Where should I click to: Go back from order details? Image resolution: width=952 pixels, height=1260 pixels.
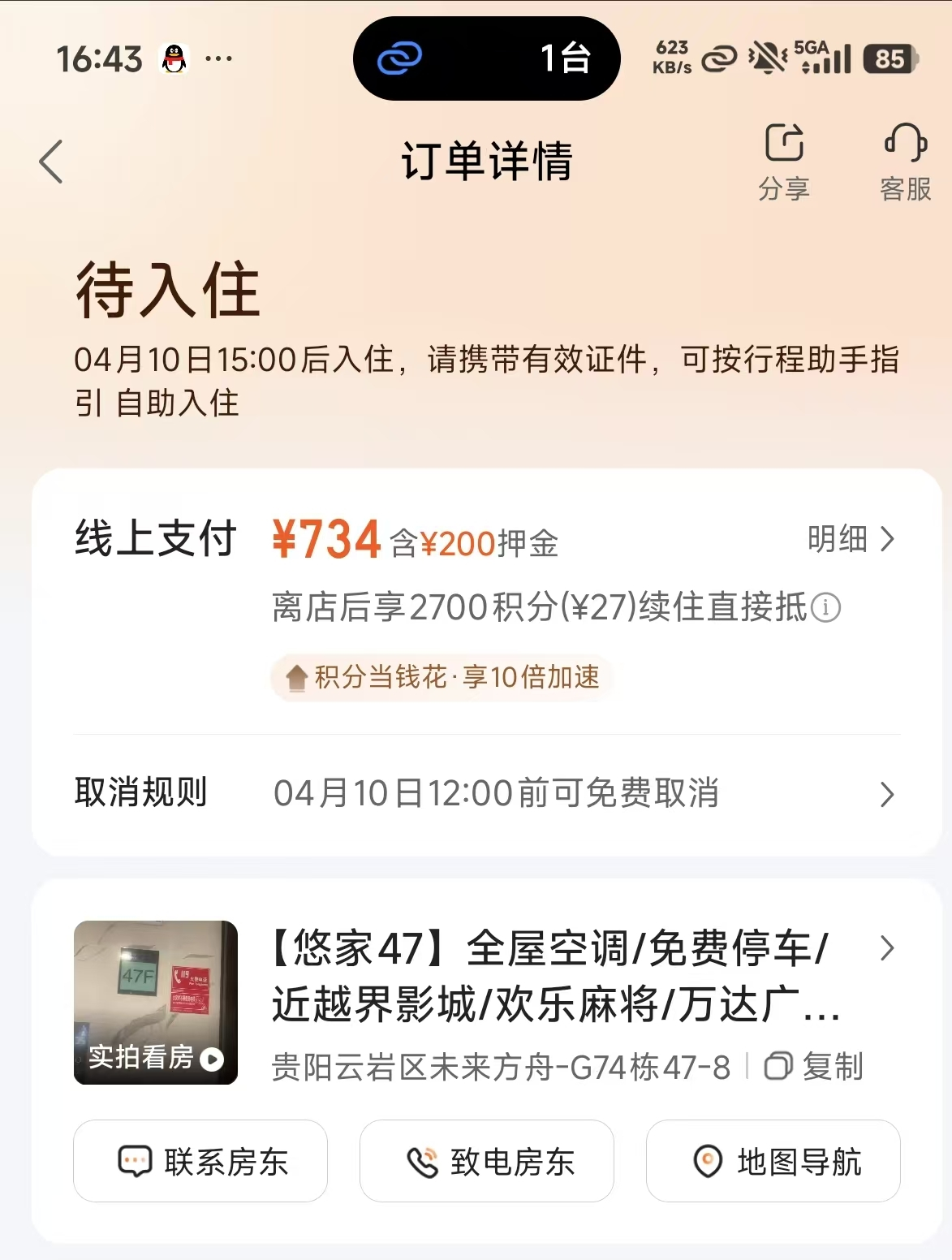51,162
